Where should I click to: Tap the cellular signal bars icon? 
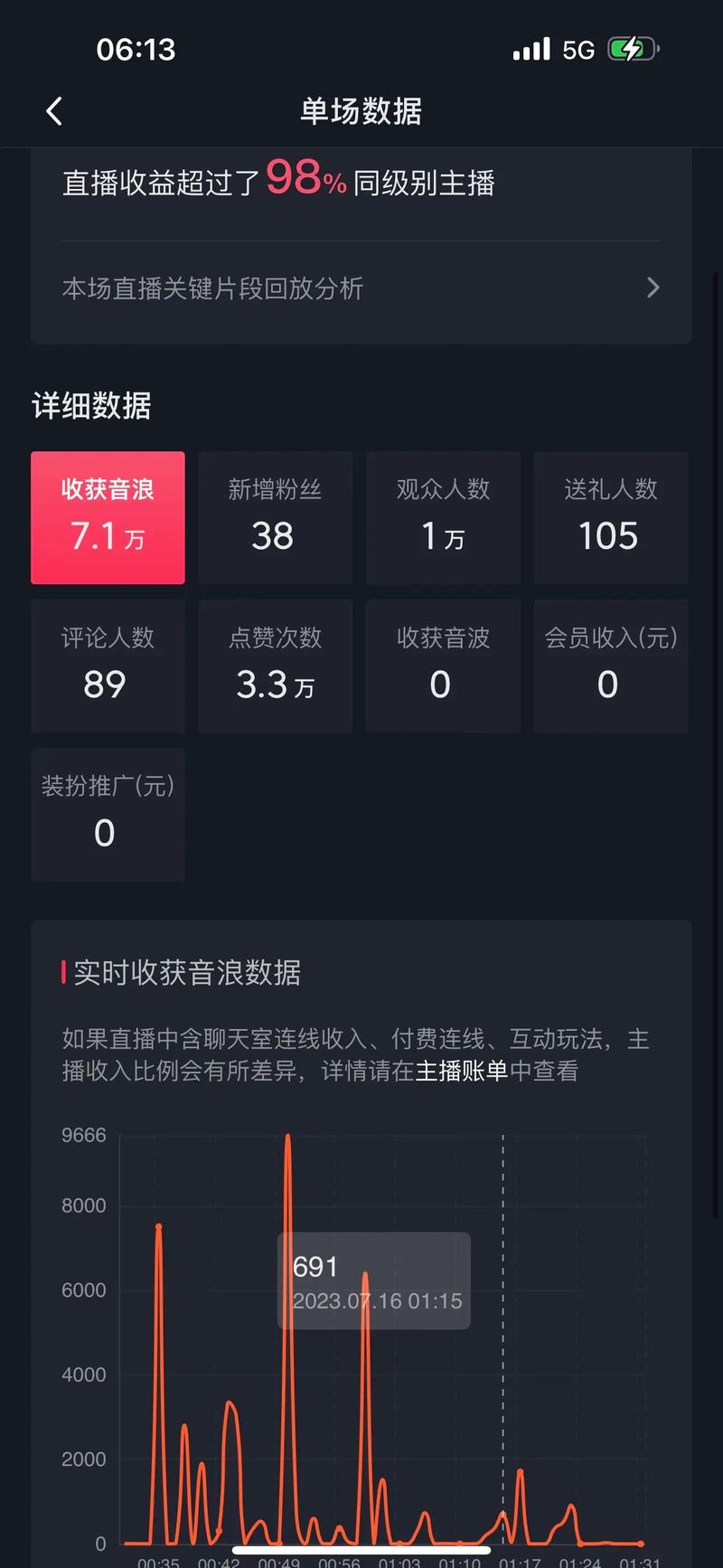pos(532,49)
